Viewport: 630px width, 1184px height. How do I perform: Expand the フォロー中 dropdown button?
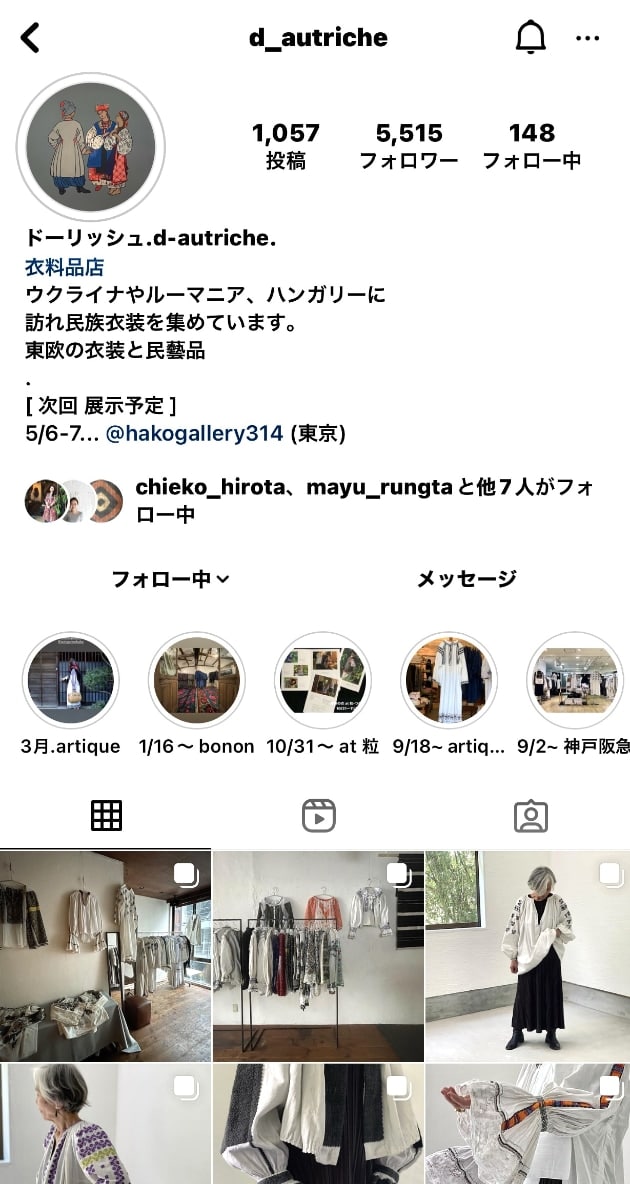coord(170,579)
